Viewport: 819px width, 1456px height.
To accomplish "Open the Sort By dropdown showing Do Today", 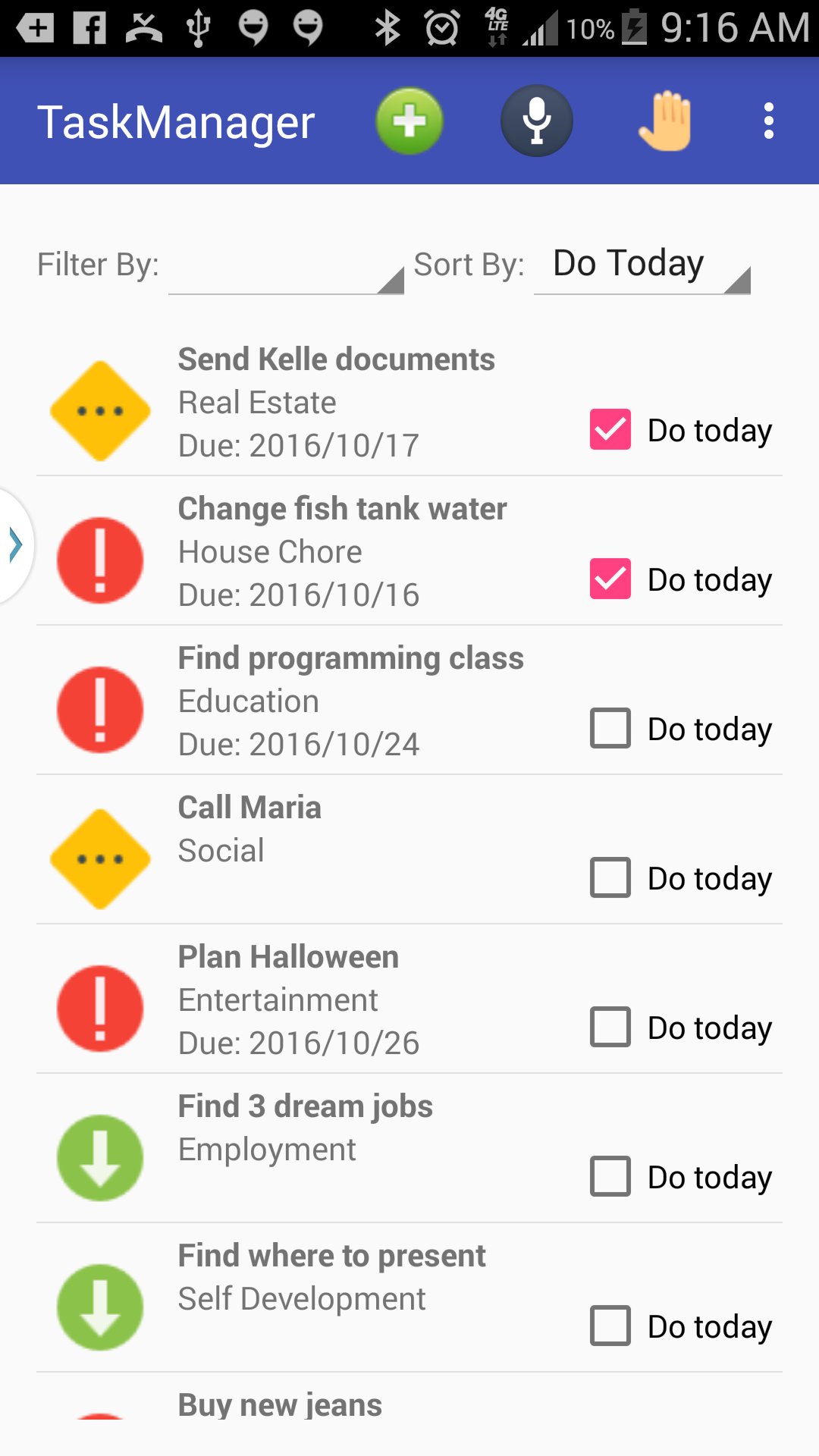I will pyautogui.click(x=641, y=265).
